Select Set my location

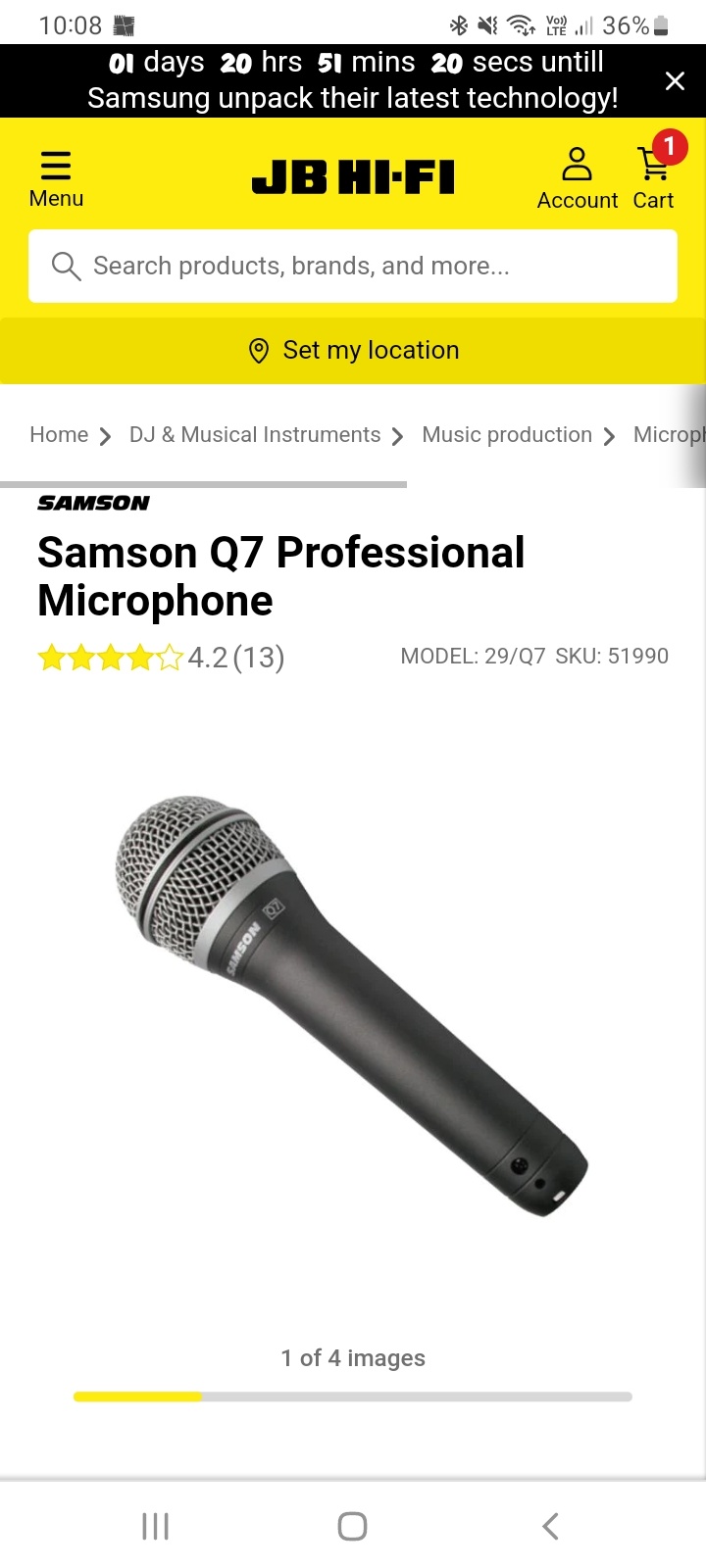353,350
